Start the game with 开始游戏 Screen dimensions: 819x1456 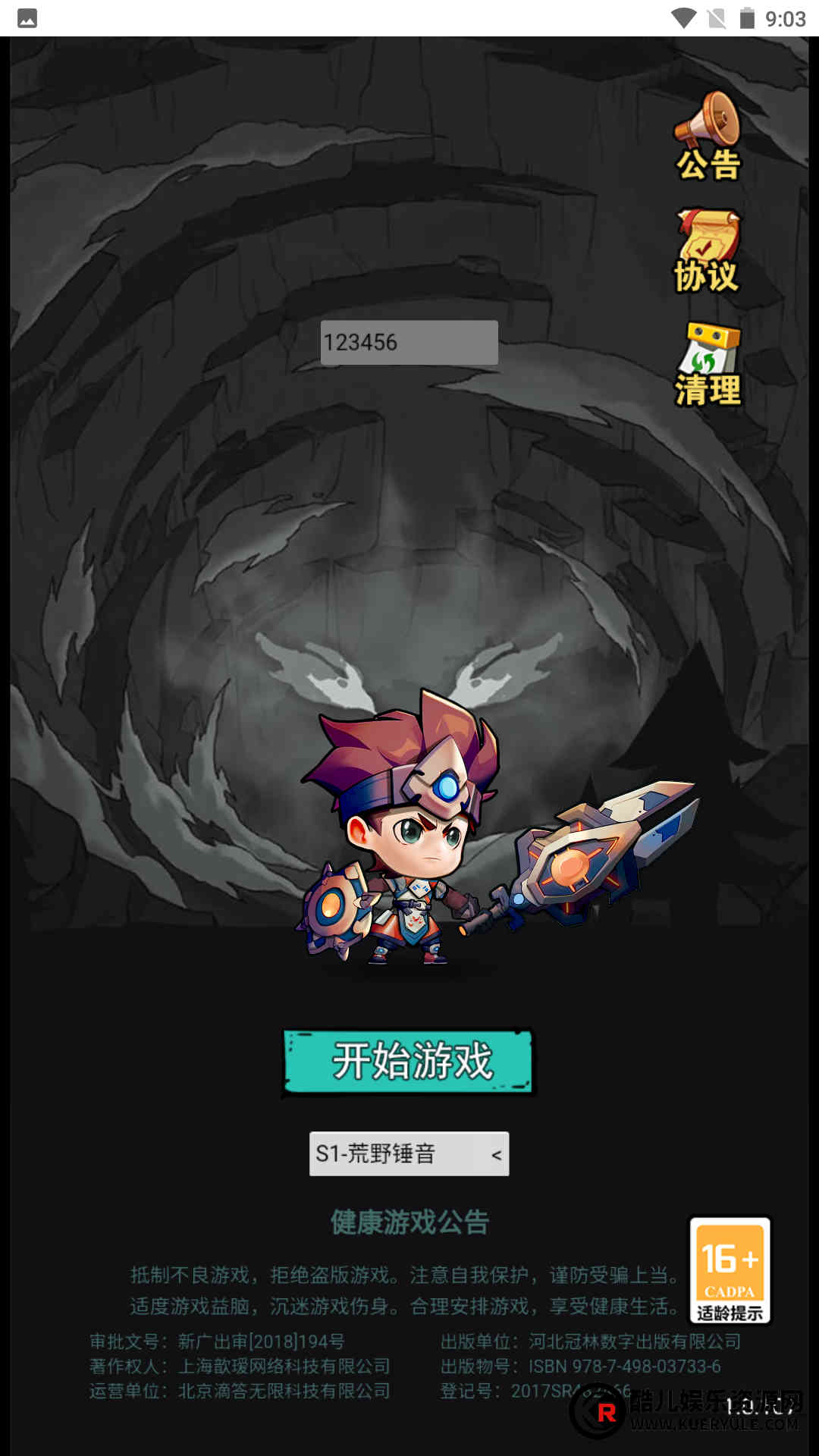(409, 1061)
